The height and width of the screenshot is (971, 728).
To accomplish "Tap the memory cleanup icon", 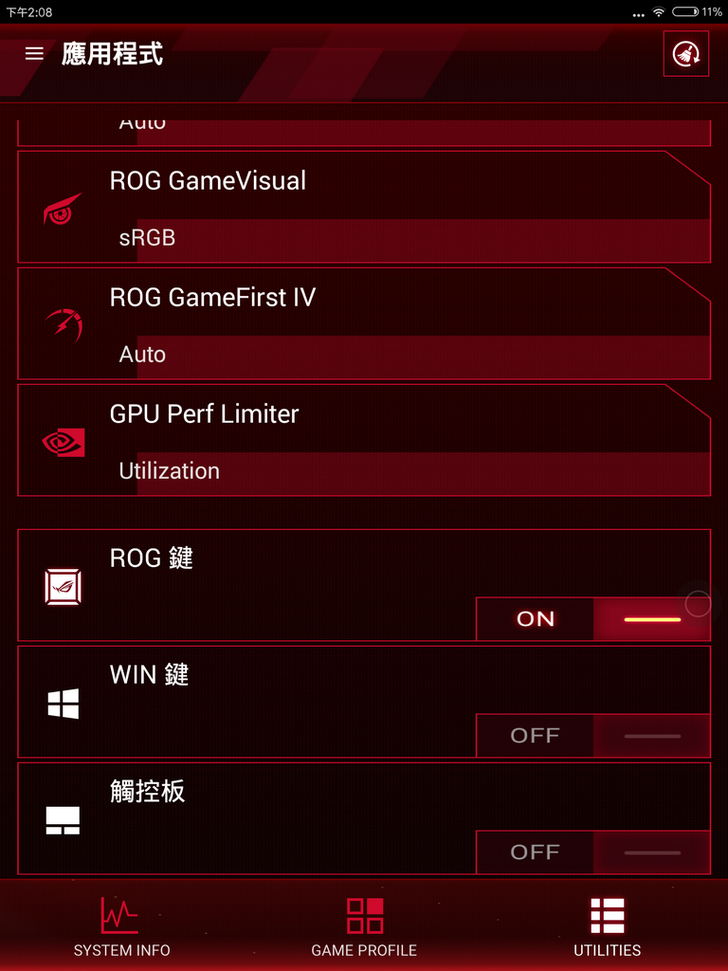I will 685,53.
